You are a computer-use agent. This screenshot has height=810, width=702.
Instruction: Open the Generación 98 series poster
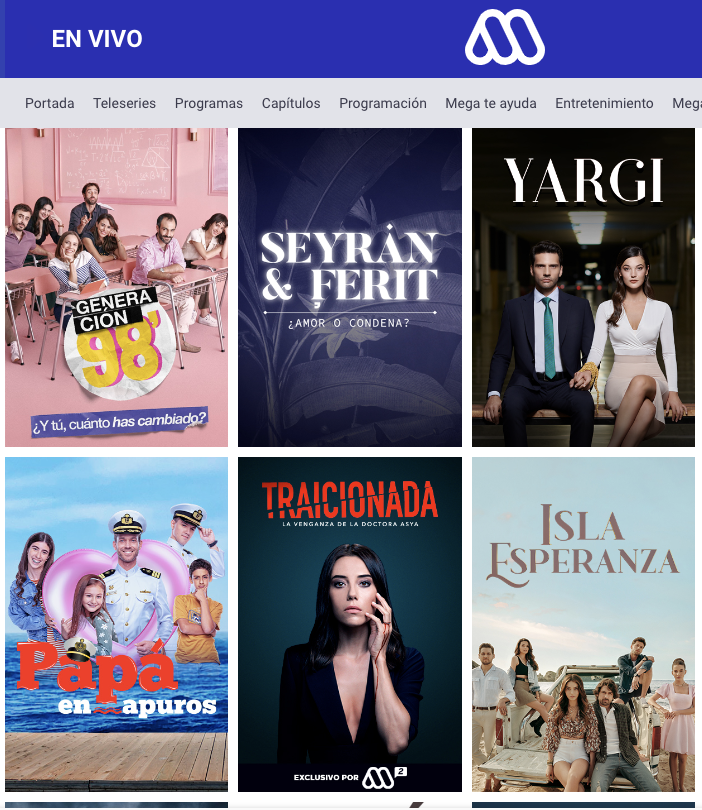click(x=116, y=287)
